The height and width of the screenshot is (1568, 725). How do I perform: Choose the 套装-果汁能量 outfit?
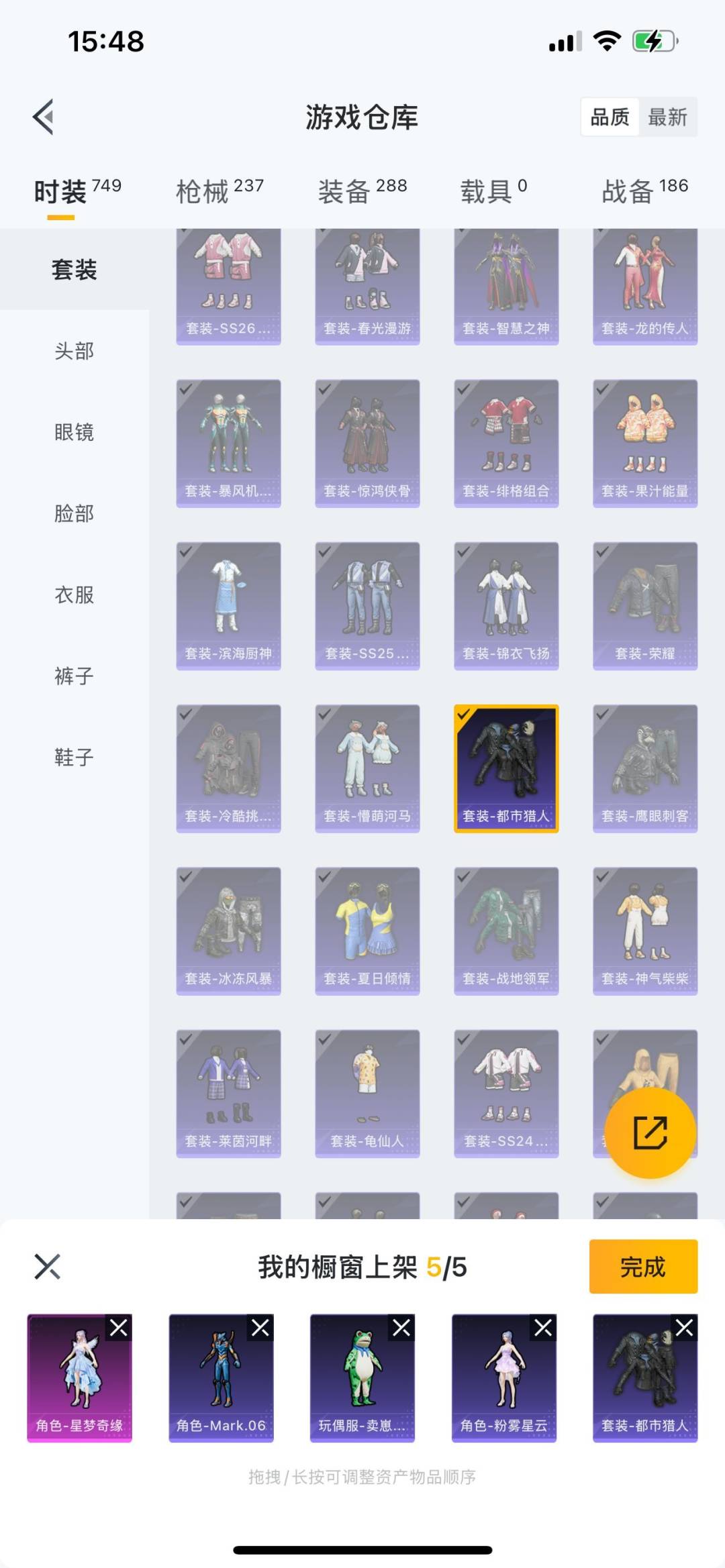tap(645, 443)
